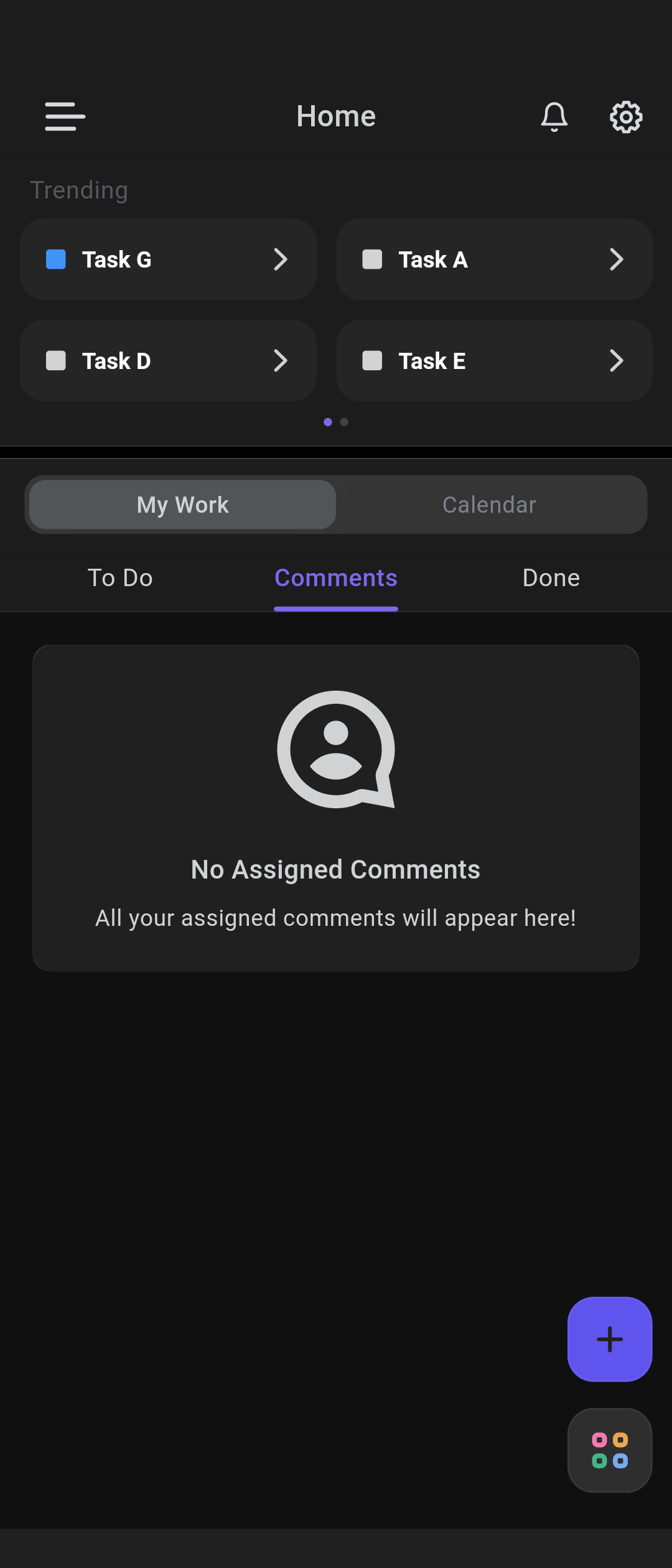The height and width of the screenshot is (1568, 672).
Task: Open the navigation sidebar menu
Action: click(64, 116)
